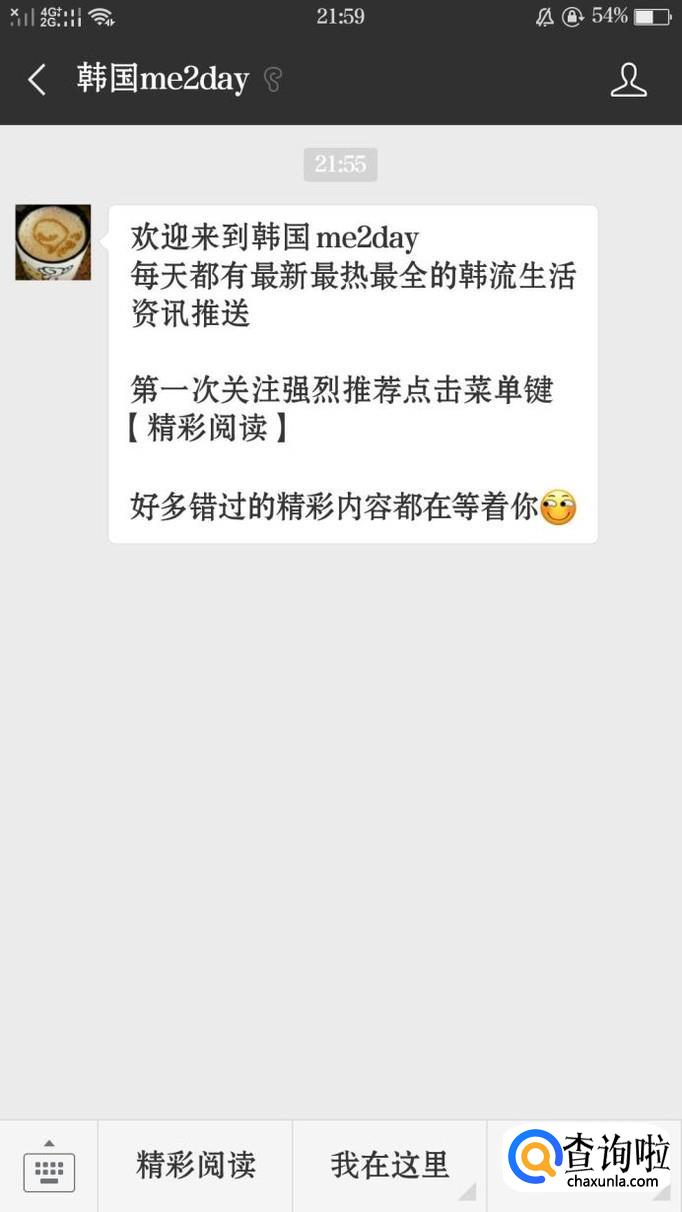Viewport: 682px width, 1212px height.
Task: Tap the 韩国me2day avatar picture
Action: coord(53,243)
